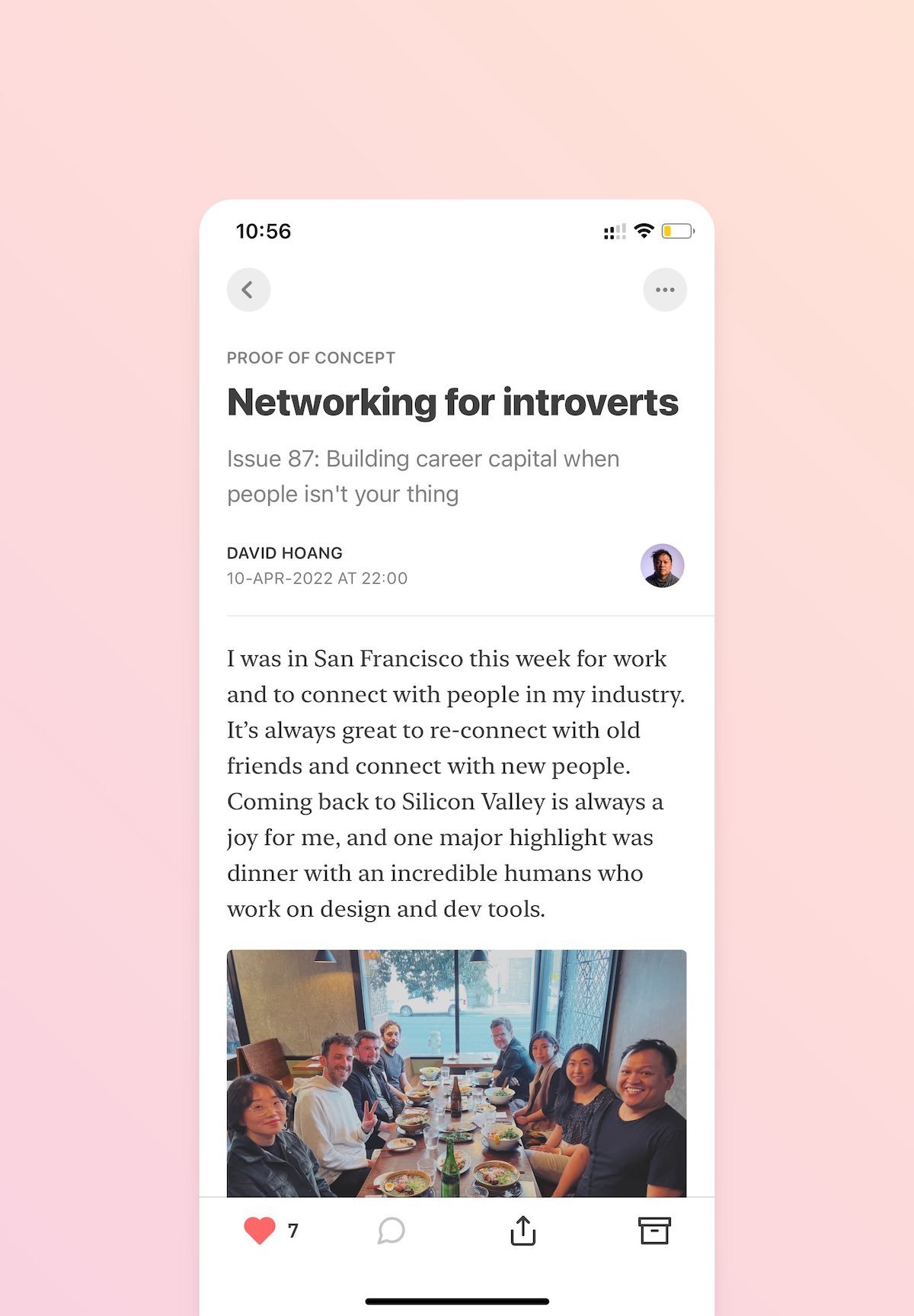Viewport: 914px width, 1316px height.
Task: Tap the heart to like this post
Action: pos(260,1230)
